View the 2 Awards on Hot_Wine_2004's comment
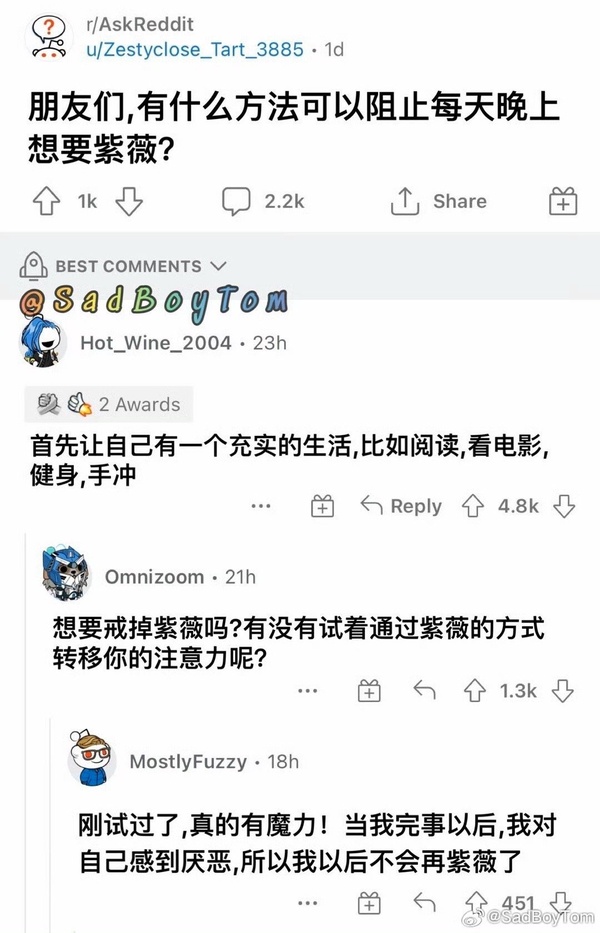This screenshot has width=600, height=933. tap(110, 404)
